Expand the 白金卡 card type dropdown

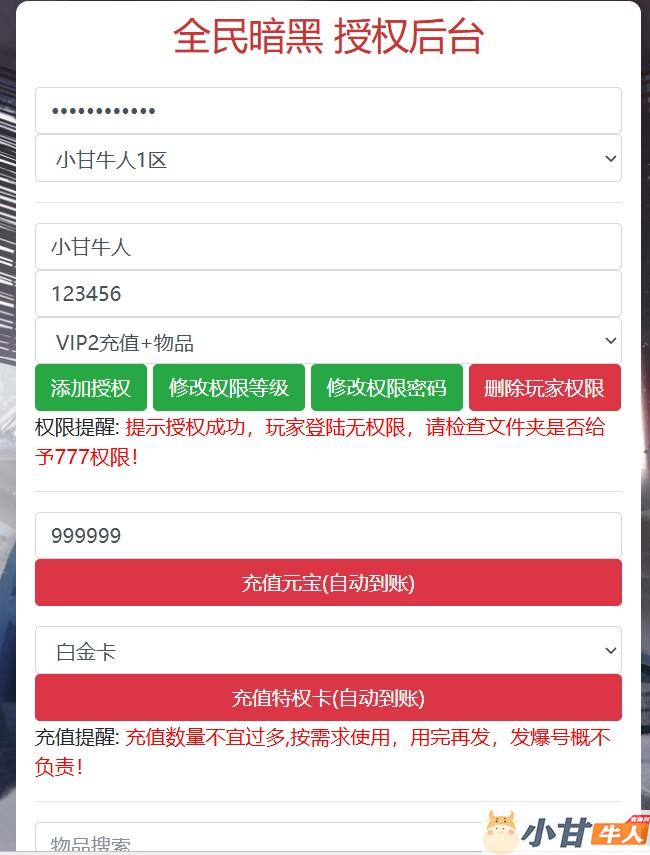(x=328, y=651)
